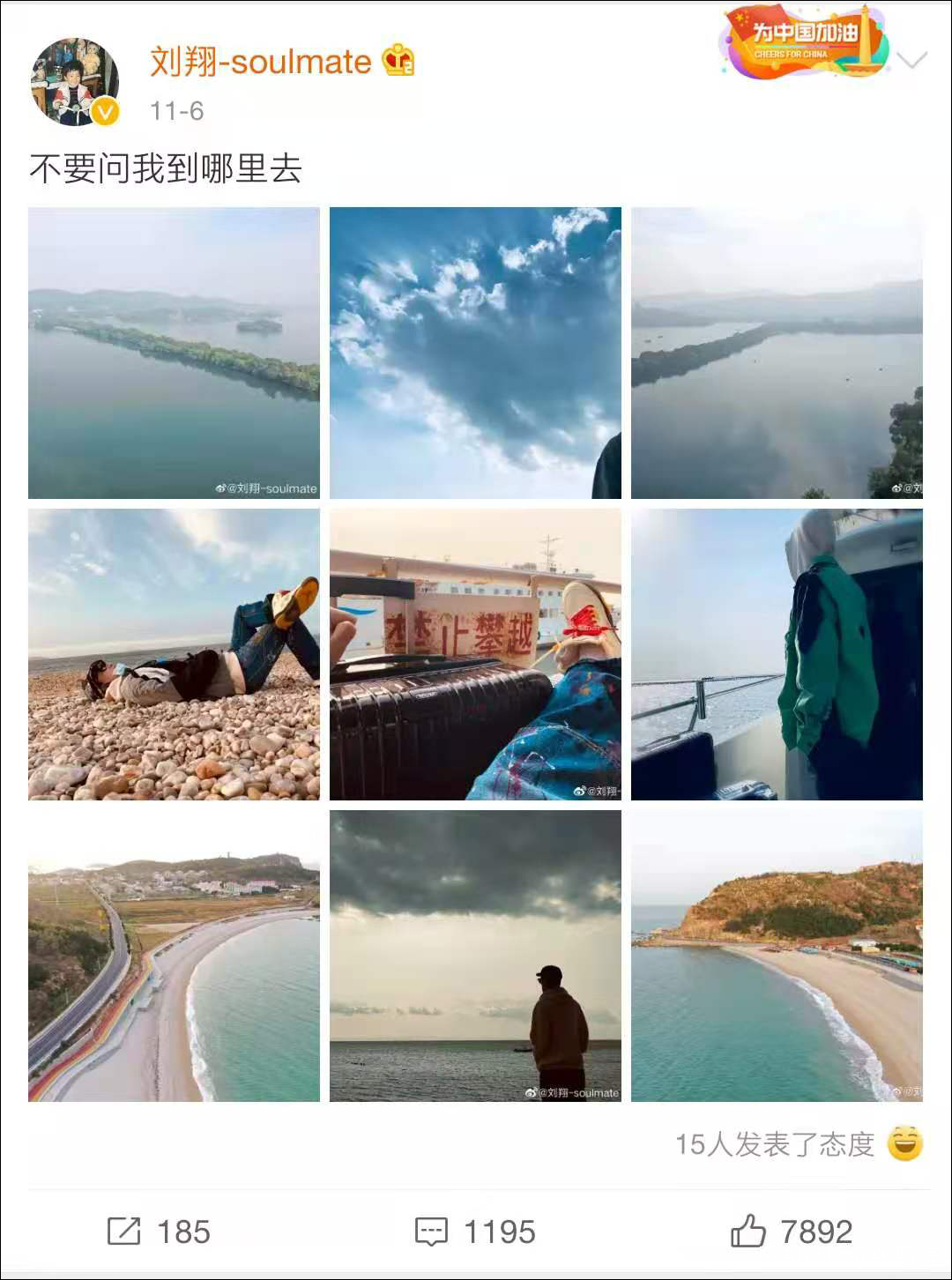Open the blue sky clouds photo
This screenshot has width=952, height=1280.
pyautogui.click(x=475, y=353)
